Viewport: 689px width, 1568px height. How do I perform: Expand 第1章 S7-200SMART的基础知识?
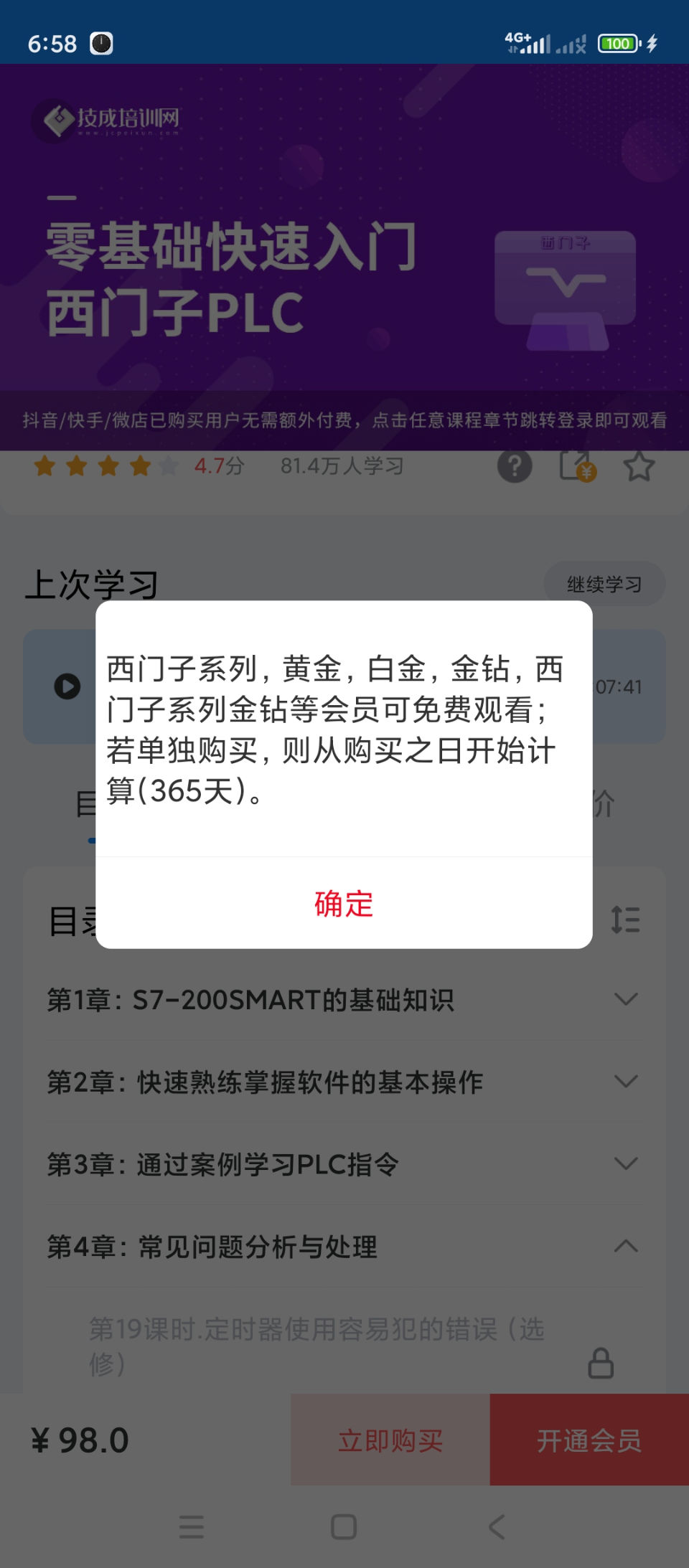(x=626, y=999)
